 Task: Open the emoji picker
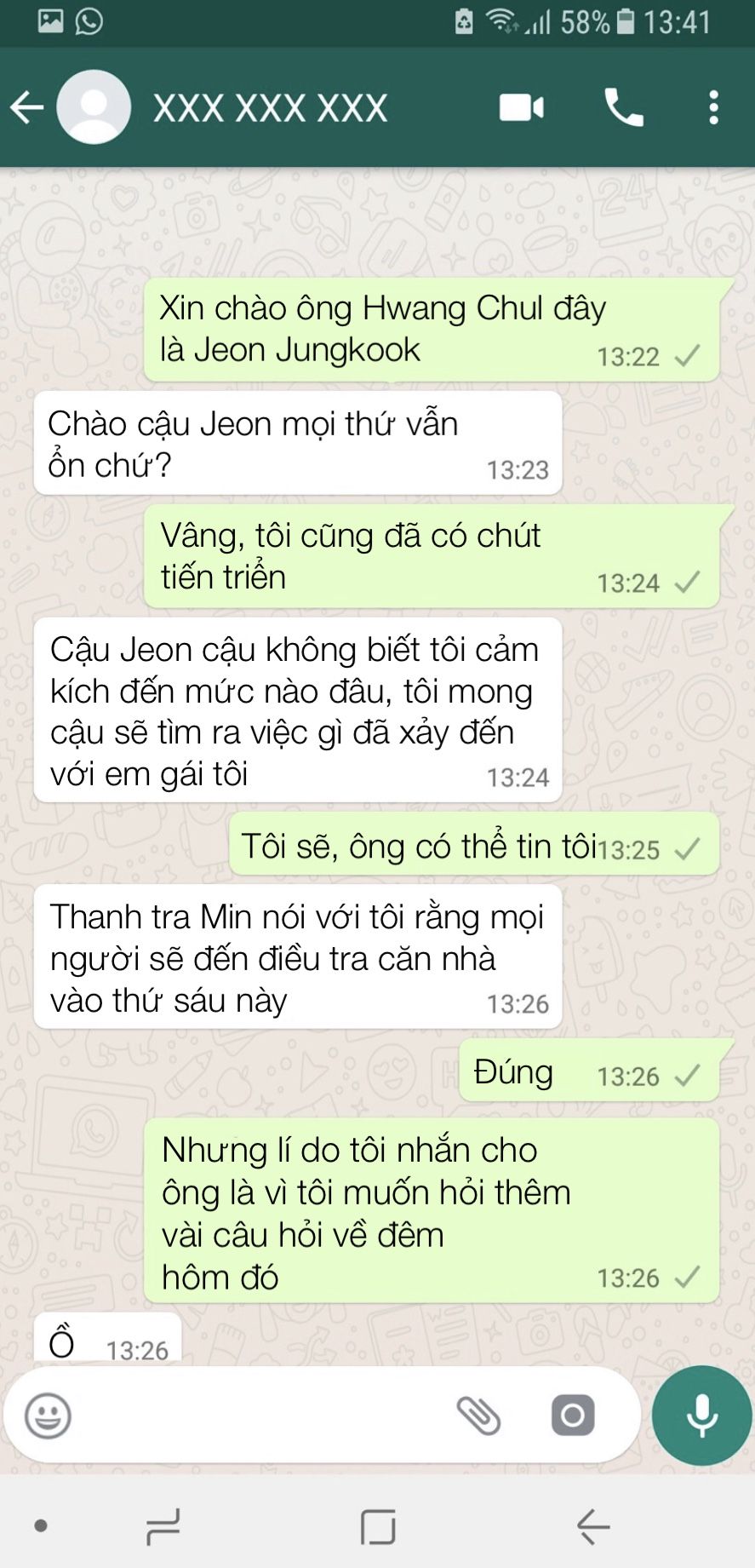point(48,1416)
